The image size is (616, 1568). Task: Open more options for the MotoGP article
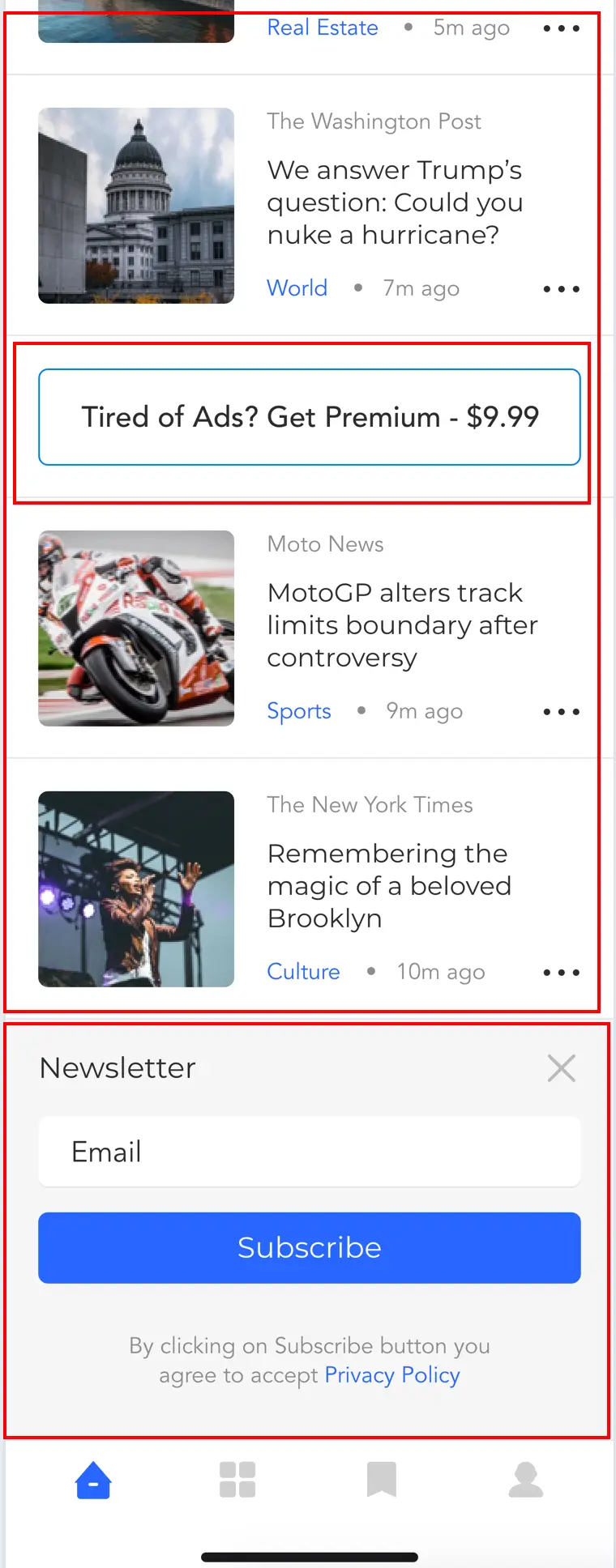pos(561,712)
